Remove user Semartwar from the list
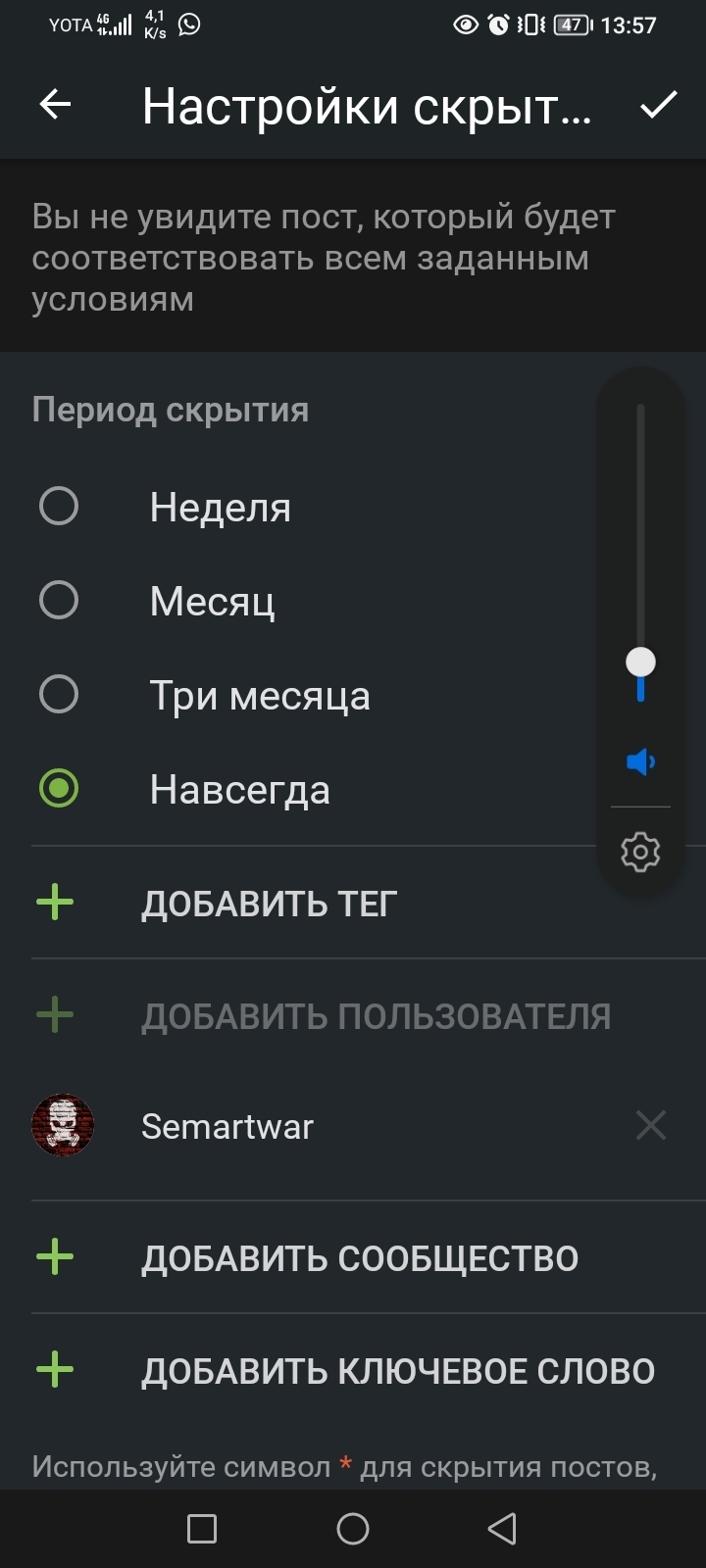706x1568 pixels. [651, 1126]
